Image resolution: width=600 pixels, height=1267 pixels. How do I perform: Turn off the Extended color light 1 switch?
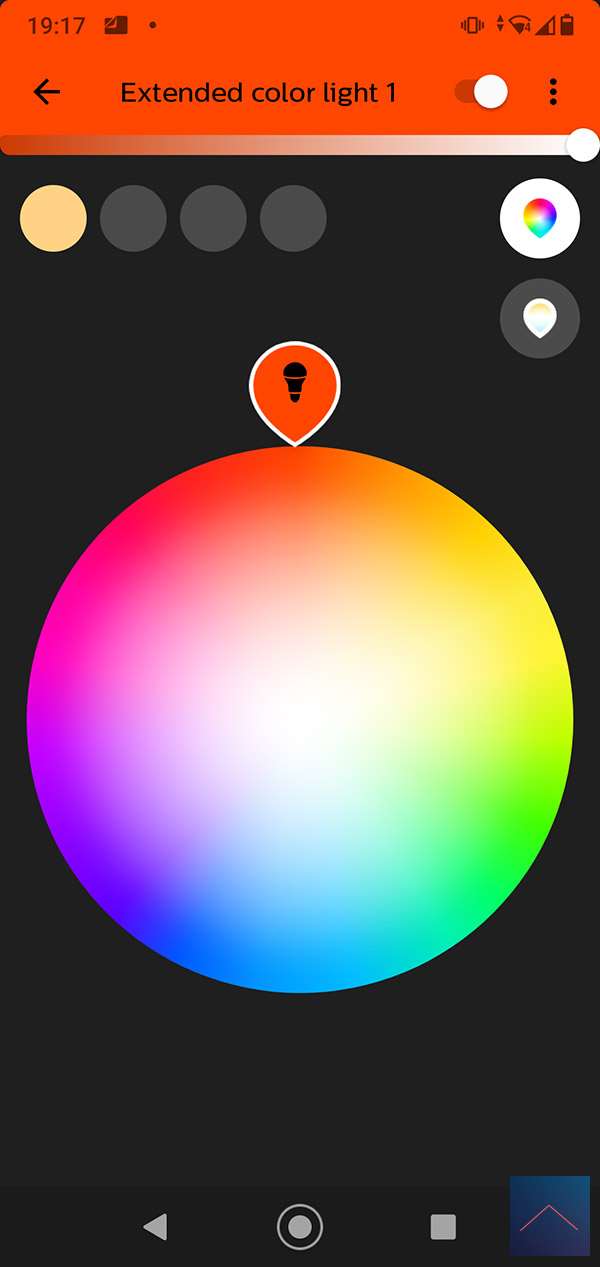[x=481, y=92]
